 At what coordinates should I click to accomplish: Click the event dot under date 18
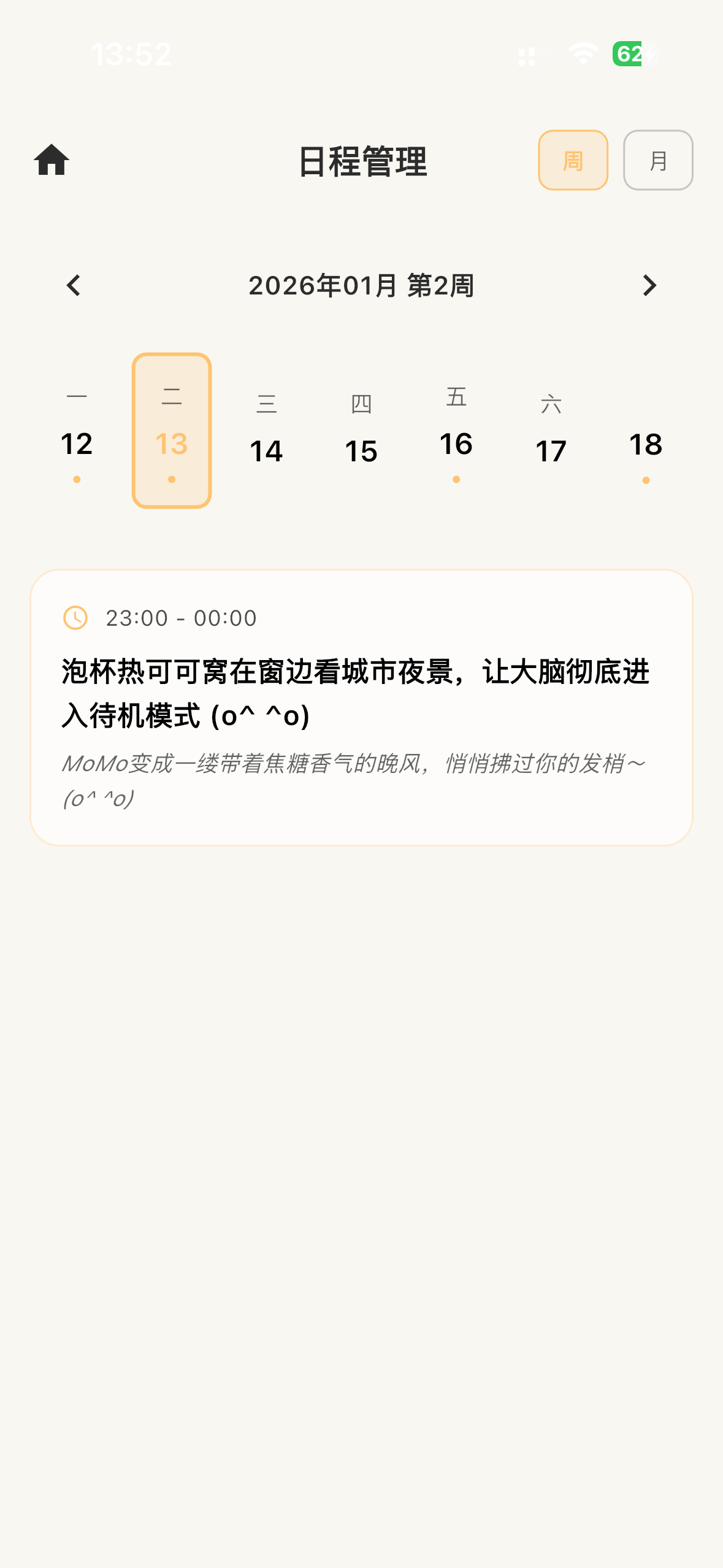click(x=646, y=480)
